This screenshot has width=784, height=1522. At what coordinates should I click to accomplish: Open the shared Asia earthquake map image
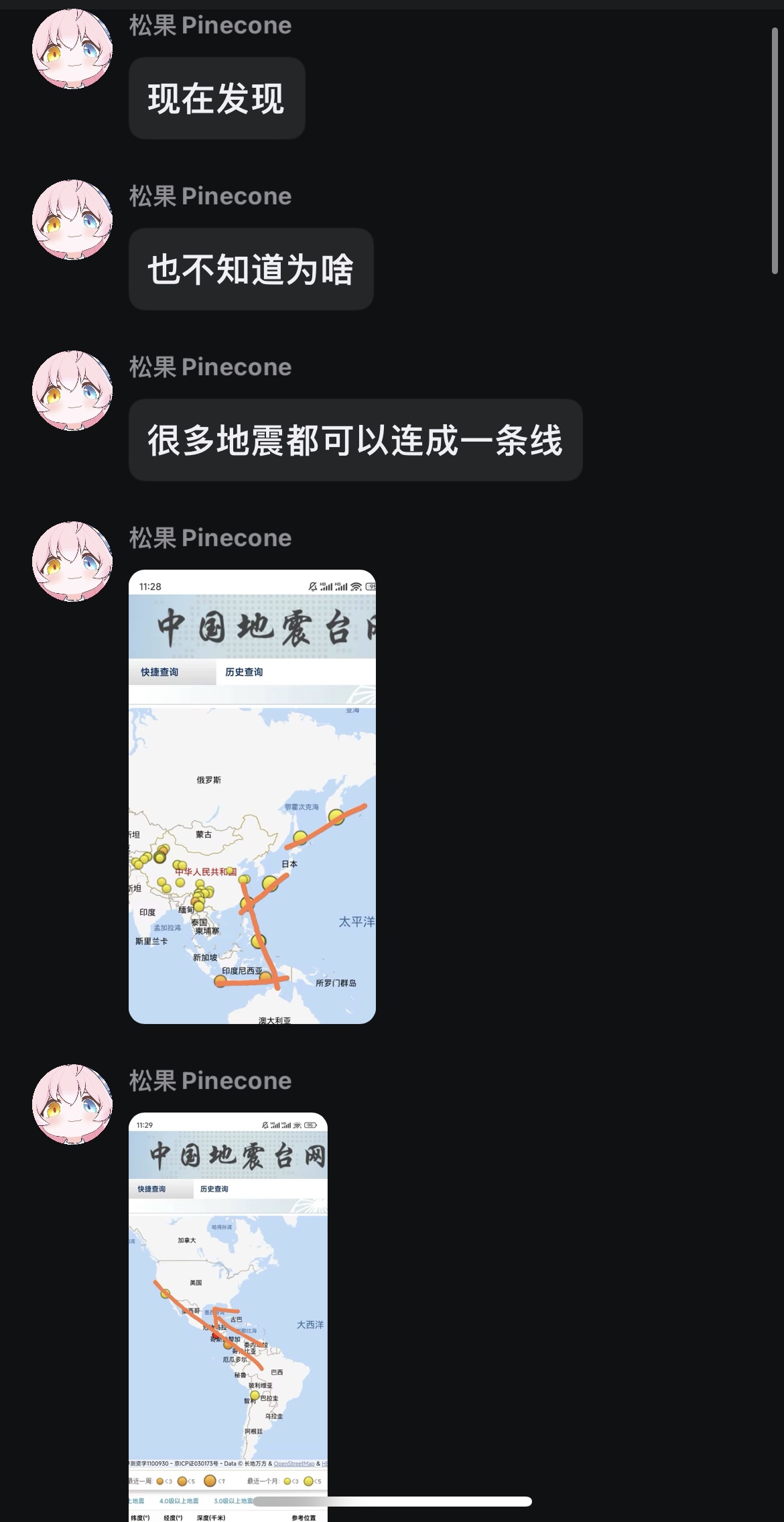[x=252, y=796]
